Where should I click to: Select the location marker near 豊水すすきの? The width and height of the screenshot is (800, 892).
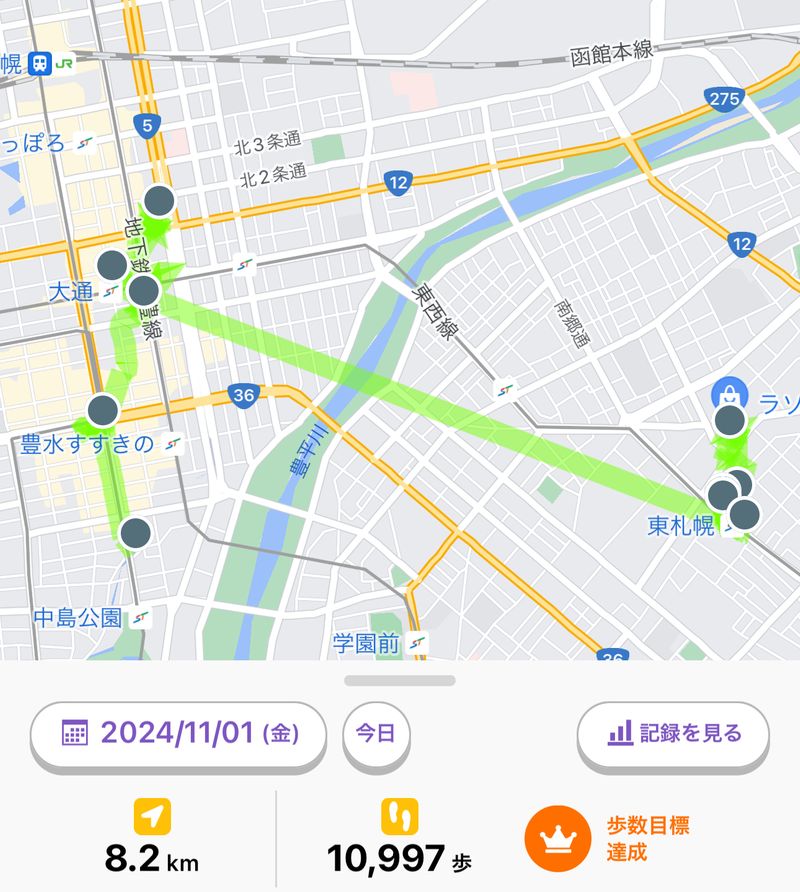(x=103, y=410)
